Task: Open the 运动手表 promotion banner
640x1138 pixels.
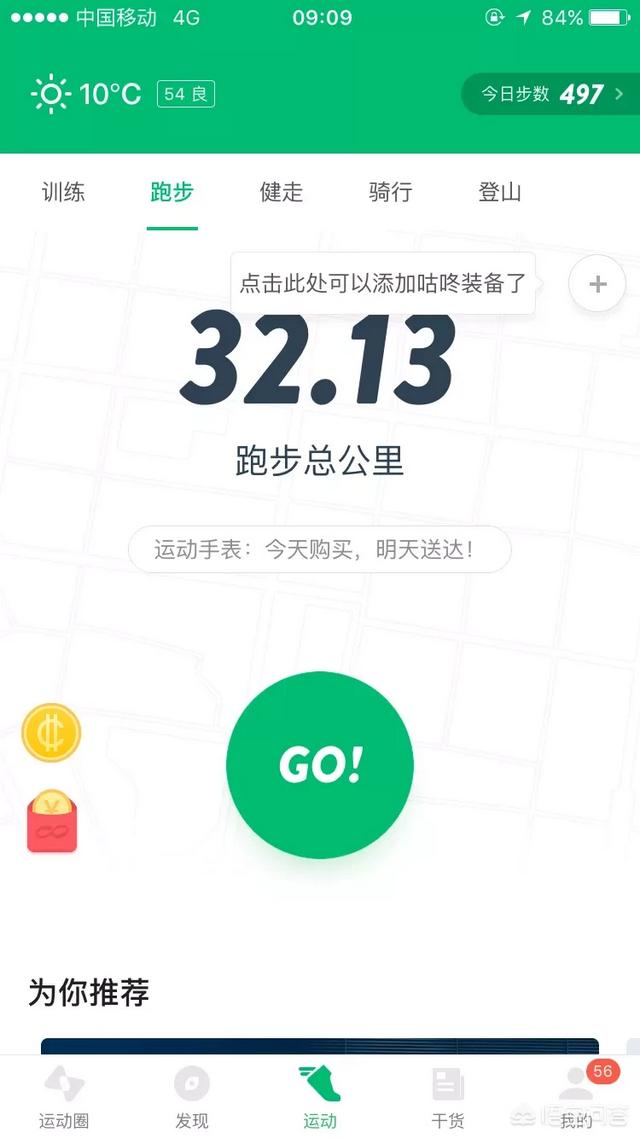Action: (x=319, y=549)
